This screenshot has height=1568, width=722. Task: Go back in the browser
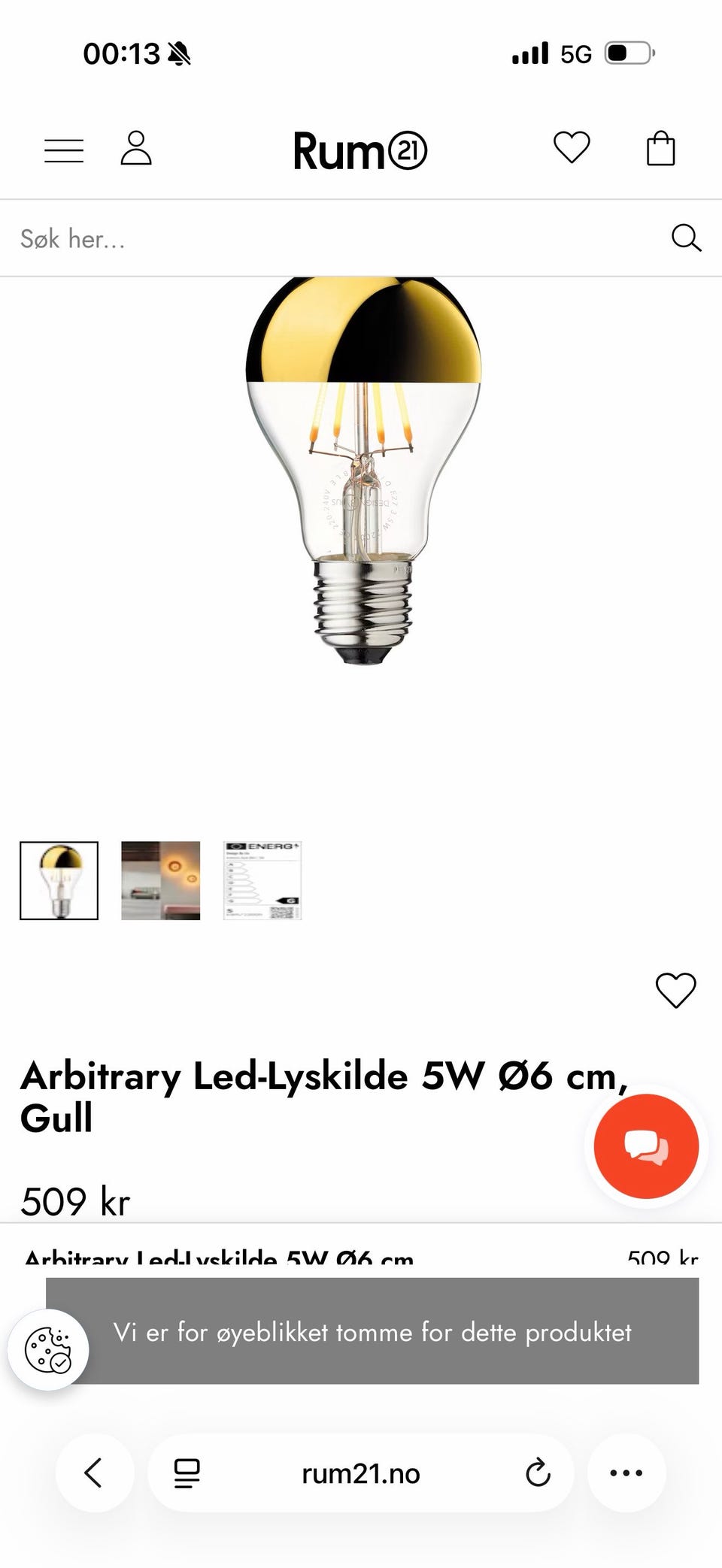click(x=94, y=1473)
